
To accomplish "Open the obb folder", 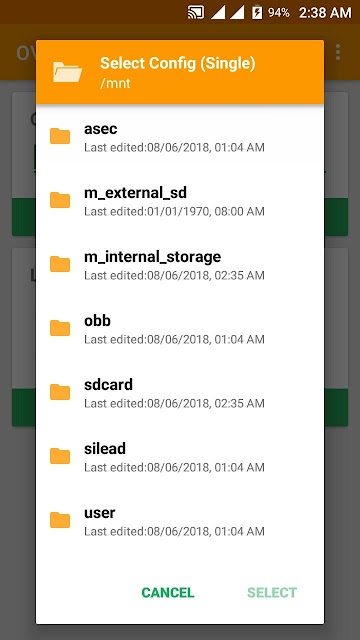I will [x=180, y=329].
